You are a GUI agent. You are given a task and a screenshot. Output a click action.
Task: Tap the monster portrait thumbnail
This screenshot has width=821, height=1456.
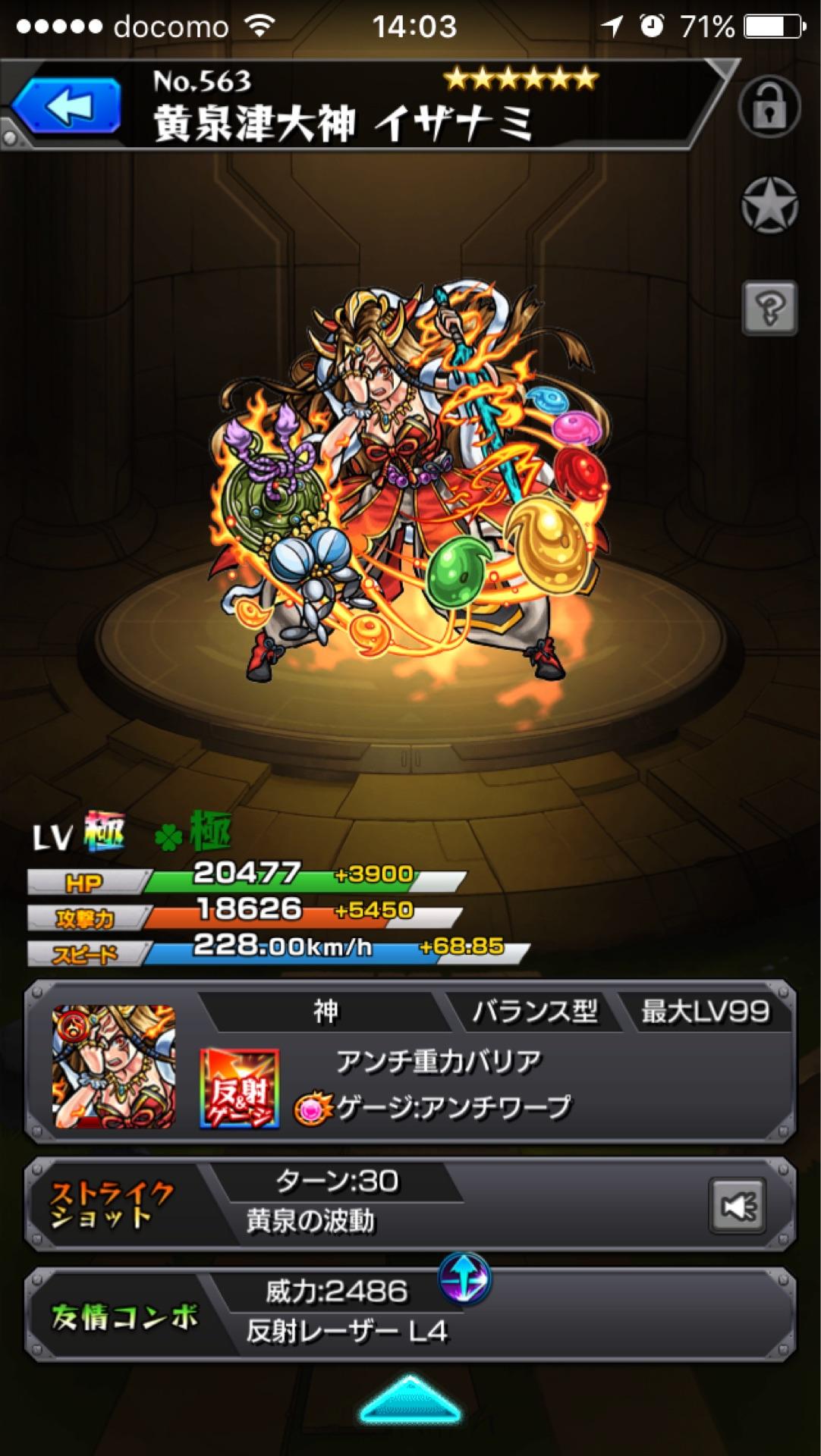pos(114,1066)
